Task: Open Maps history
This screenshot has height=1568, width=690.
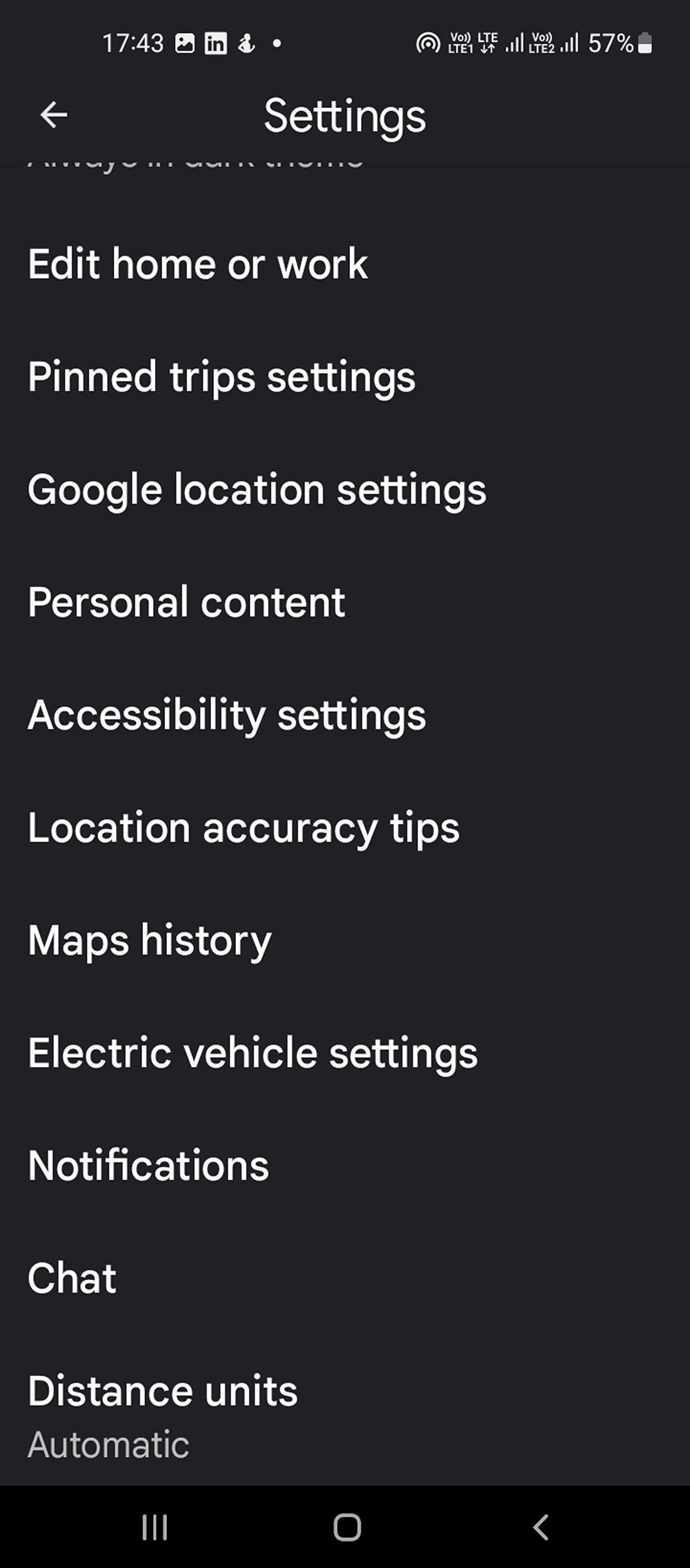Action: [x=149, y=940]
